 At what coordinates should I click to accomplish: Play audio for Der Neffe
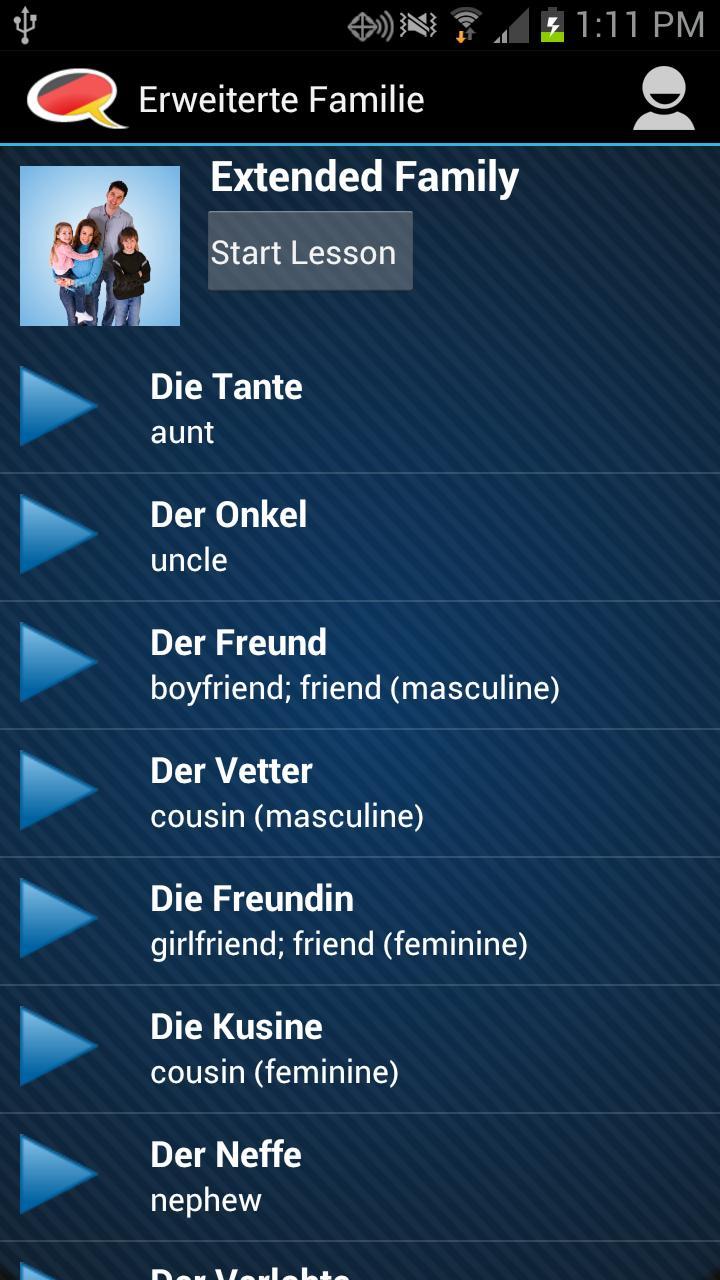coord(57,1175)
